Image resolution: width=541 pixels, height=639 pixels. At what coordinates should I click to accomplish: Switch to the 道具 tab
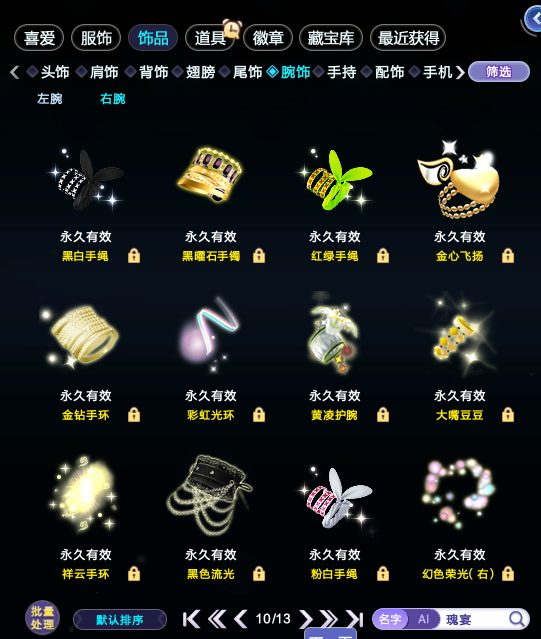click(210, 38)
